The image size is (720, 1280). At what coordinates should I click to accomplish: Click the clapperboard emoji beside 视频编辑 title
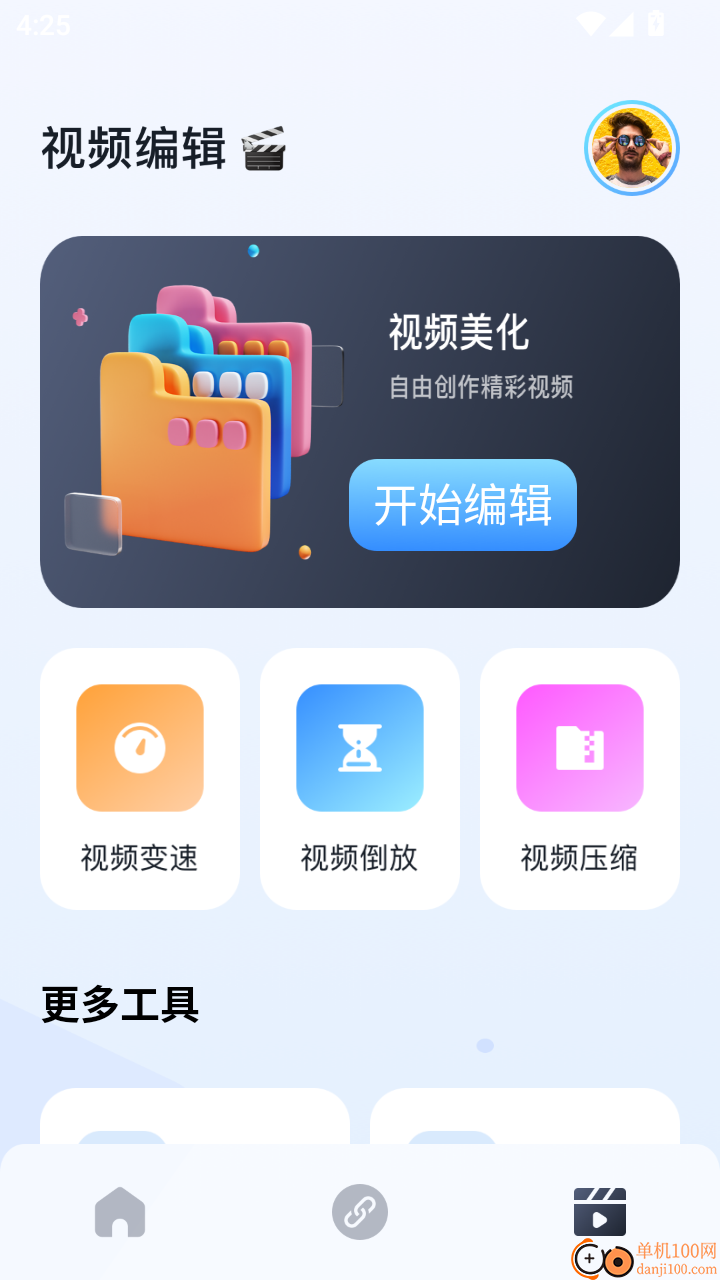(x=264, y=150)
